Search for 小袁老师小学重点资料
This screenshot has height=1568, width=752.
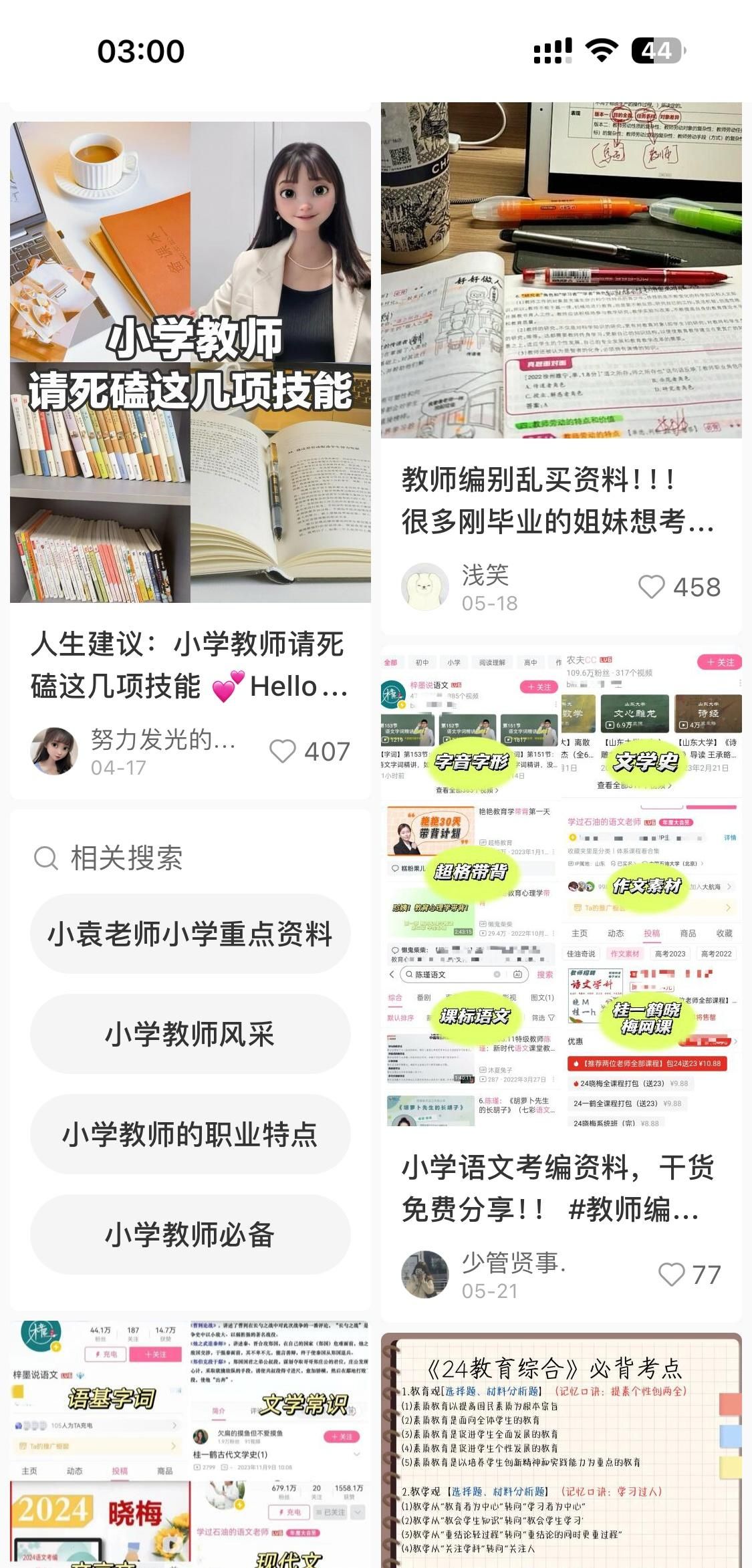[191, 934]
